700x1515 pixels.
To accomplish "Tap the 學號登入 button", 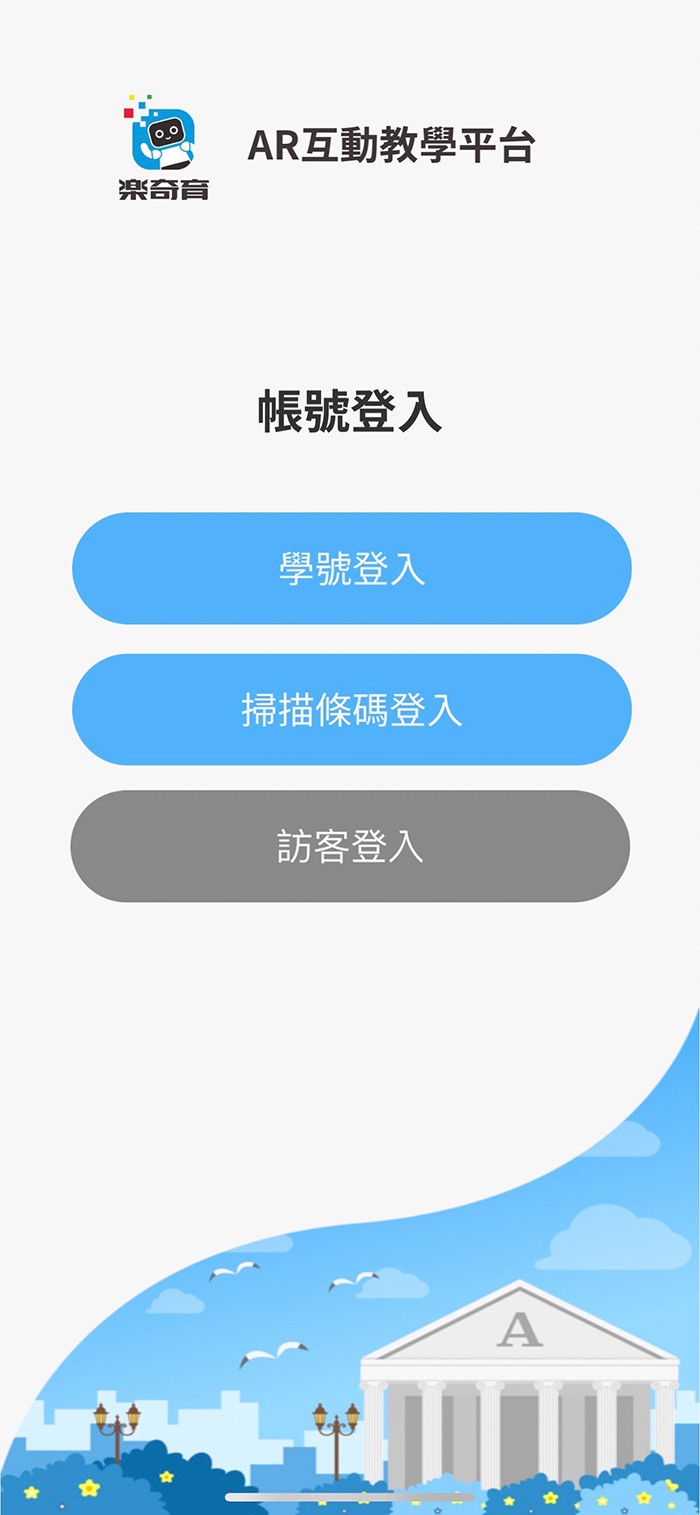I will point(351,568).
